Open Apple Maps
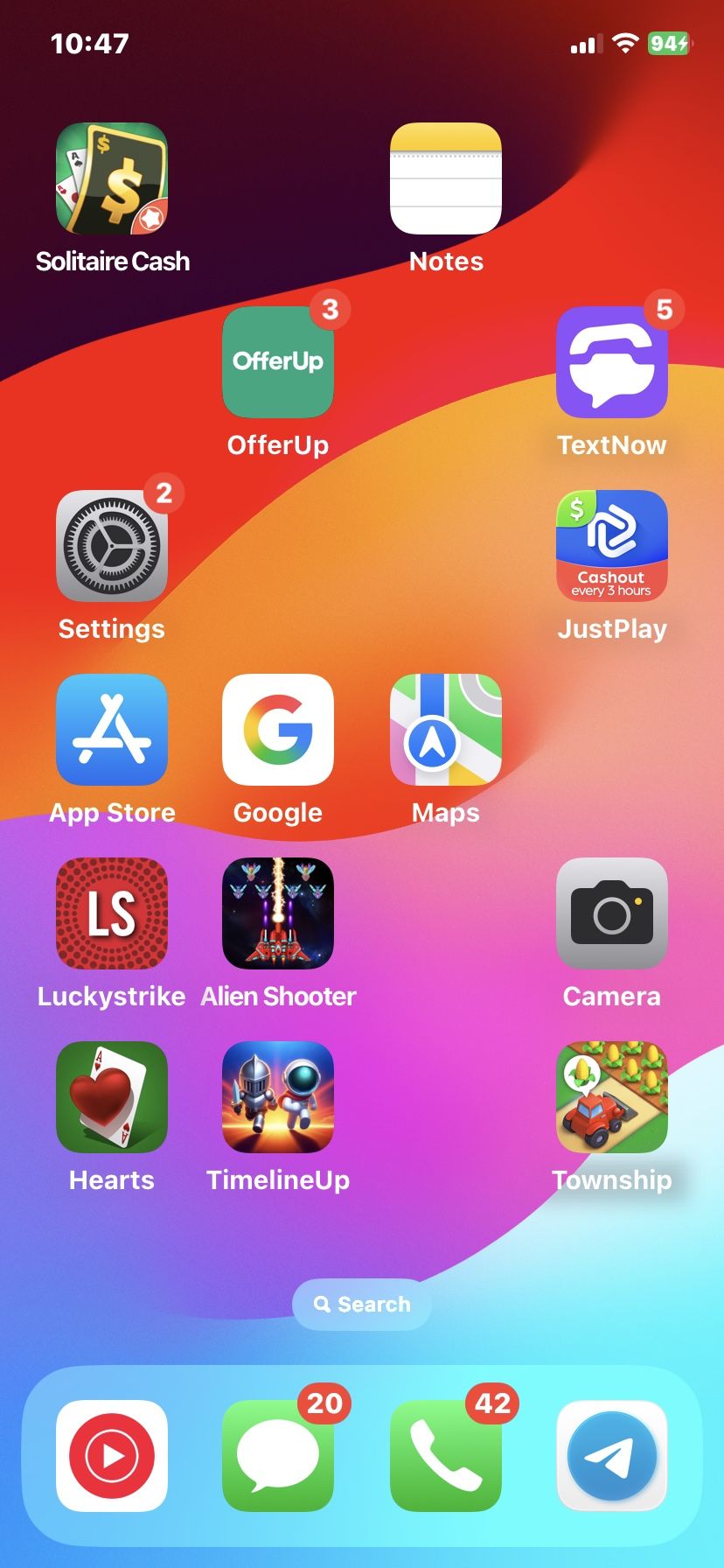Image resolution: width=724 pixels, height=1568 pixels. 446,730
